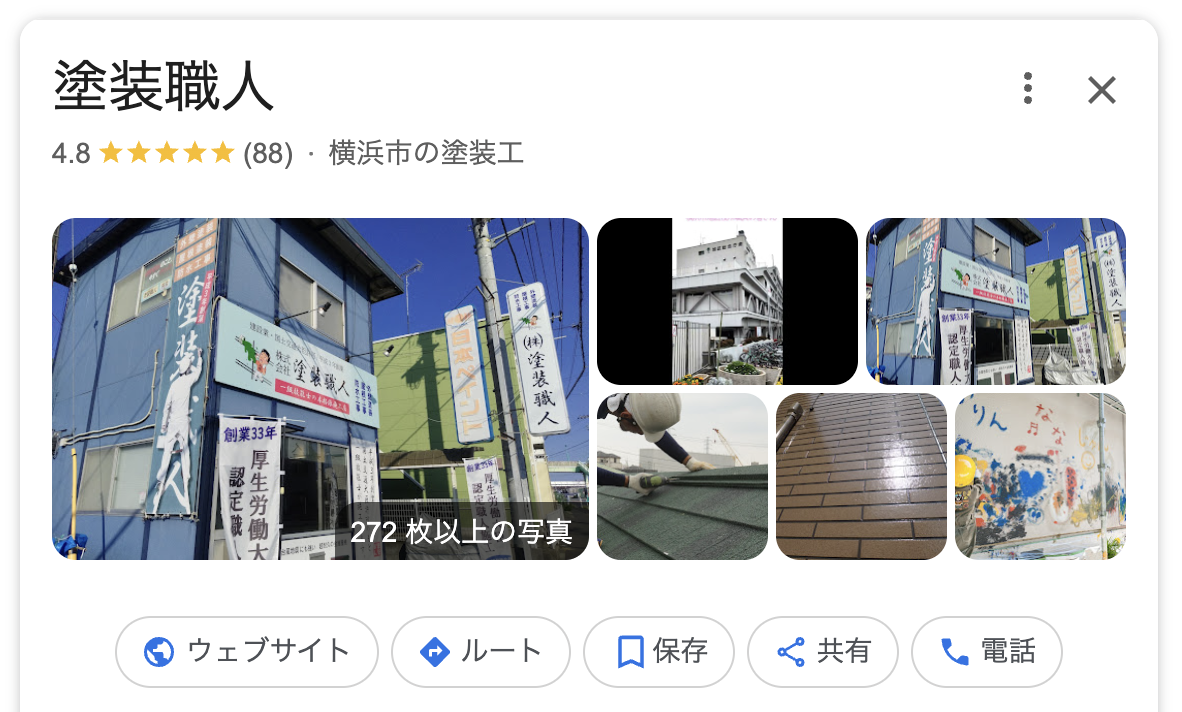Open the three-dot overflow menu
The image size is (1182, 712).
(x=1028, y=89)
